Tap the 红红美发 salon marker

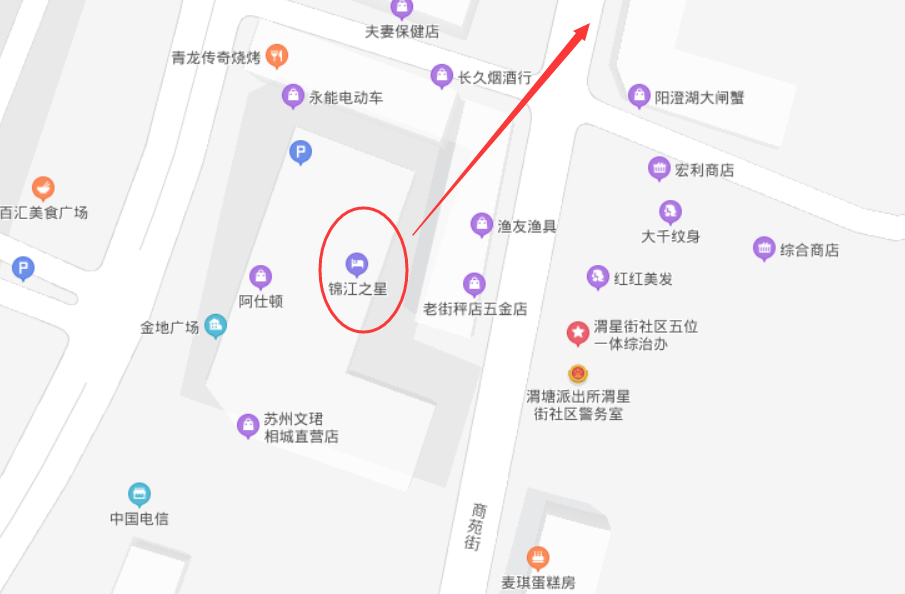(x=598, y=277)
